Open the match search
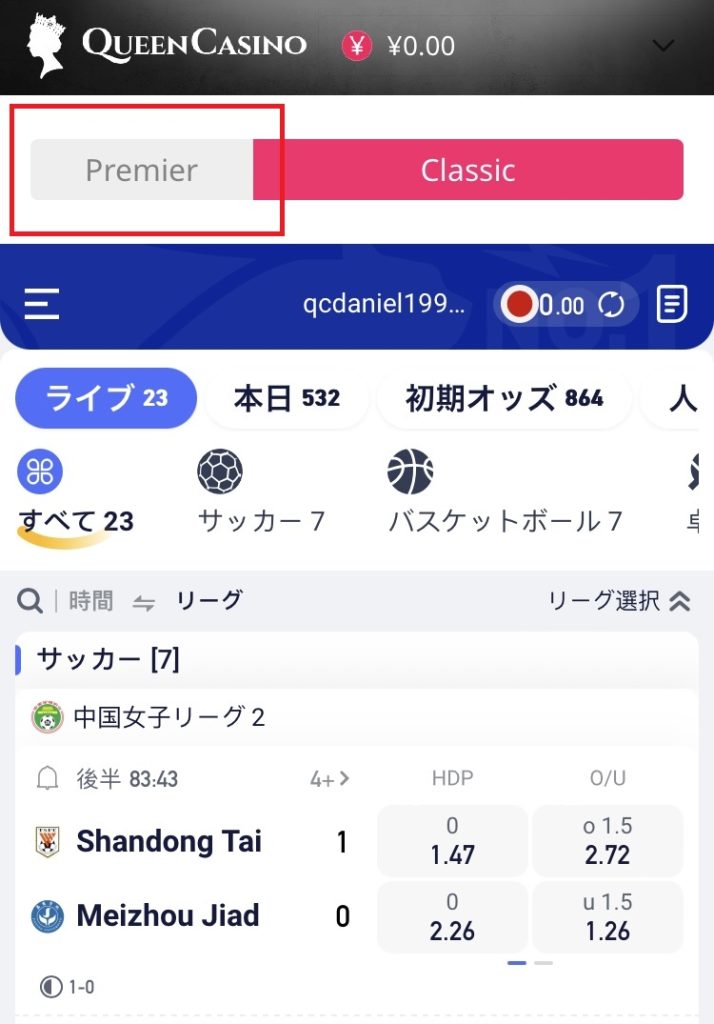Image resolution: width=714 pixels, height=1024 pixels. pos(31,601)
